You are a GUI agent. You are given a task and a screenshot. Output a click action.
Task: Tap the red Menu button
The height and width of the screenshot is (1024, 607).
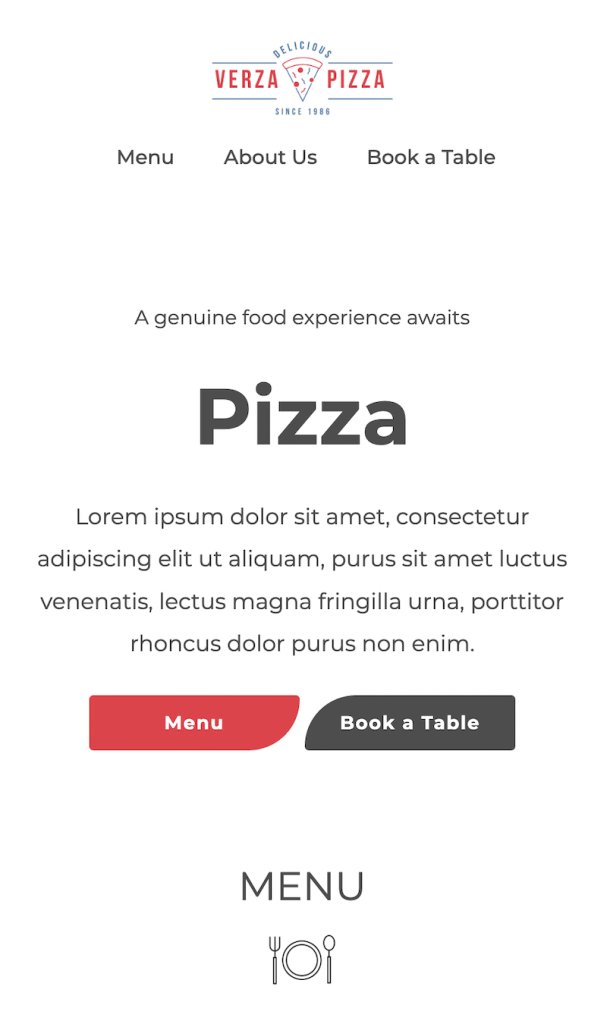(194, 722)
